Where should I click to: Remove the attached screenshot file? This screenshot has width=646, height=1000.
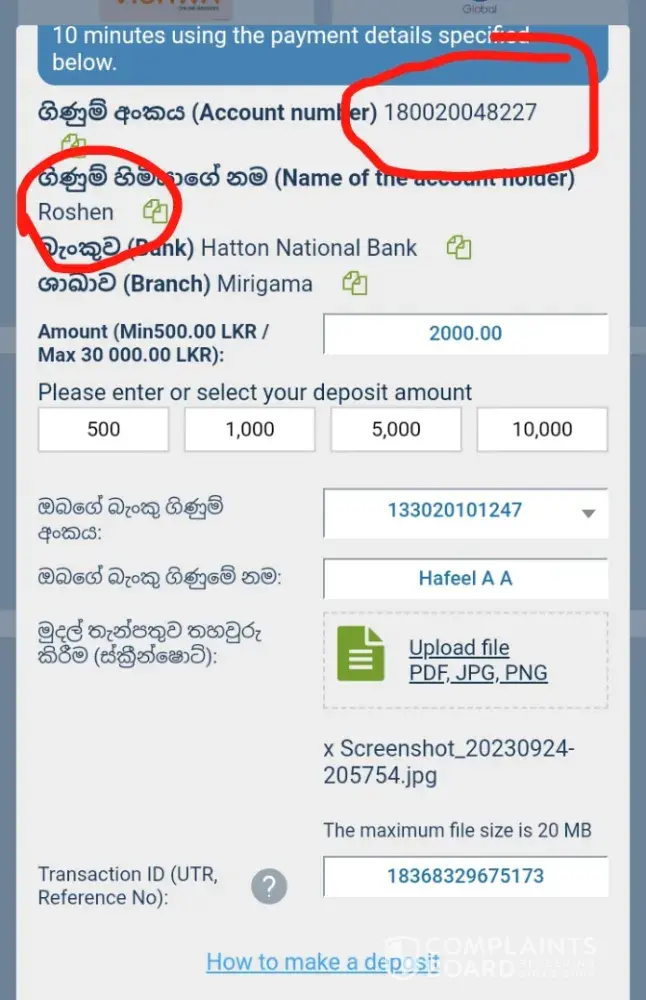(329, 749)
